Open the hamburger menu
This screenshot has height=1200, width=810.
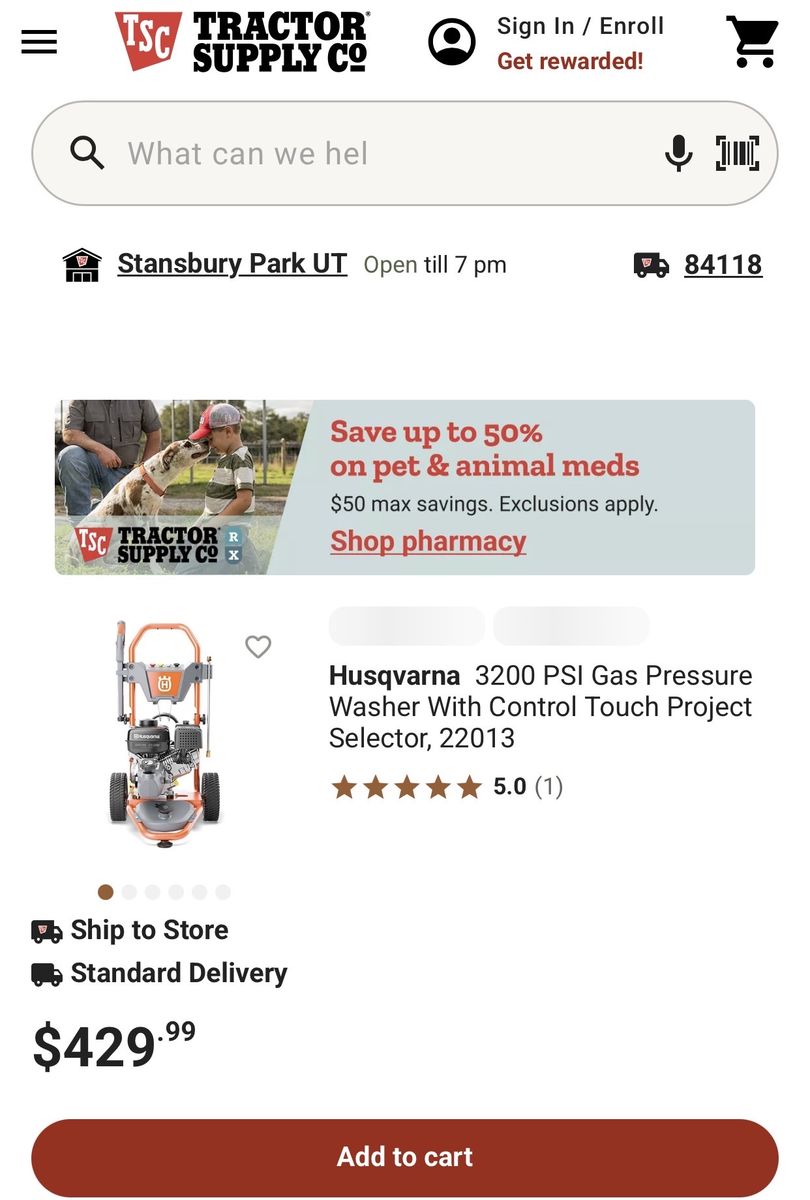tap(39, 42)
